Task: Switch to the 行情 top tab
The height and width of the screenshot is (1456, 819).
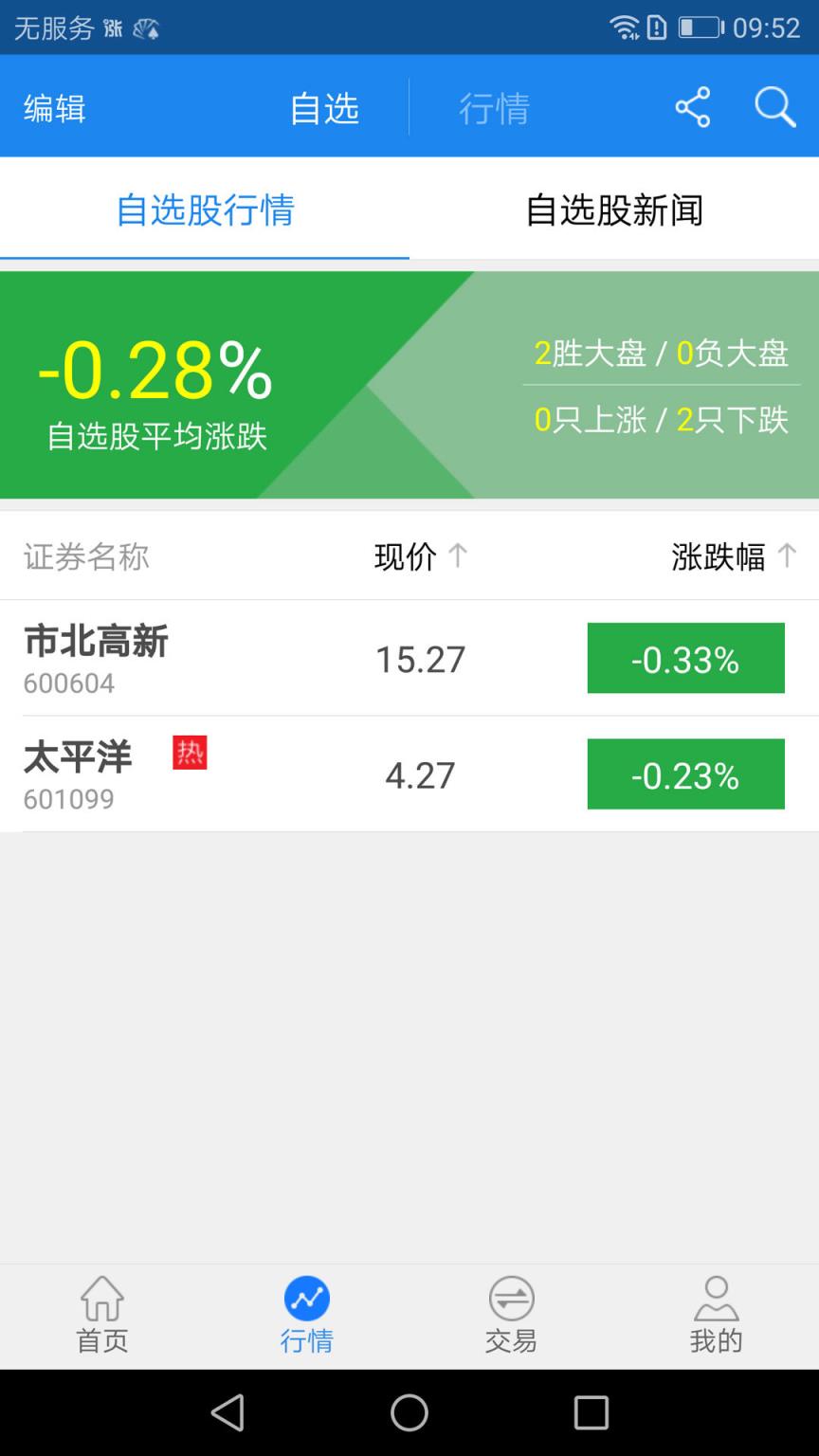Action: tap(494, 108)
